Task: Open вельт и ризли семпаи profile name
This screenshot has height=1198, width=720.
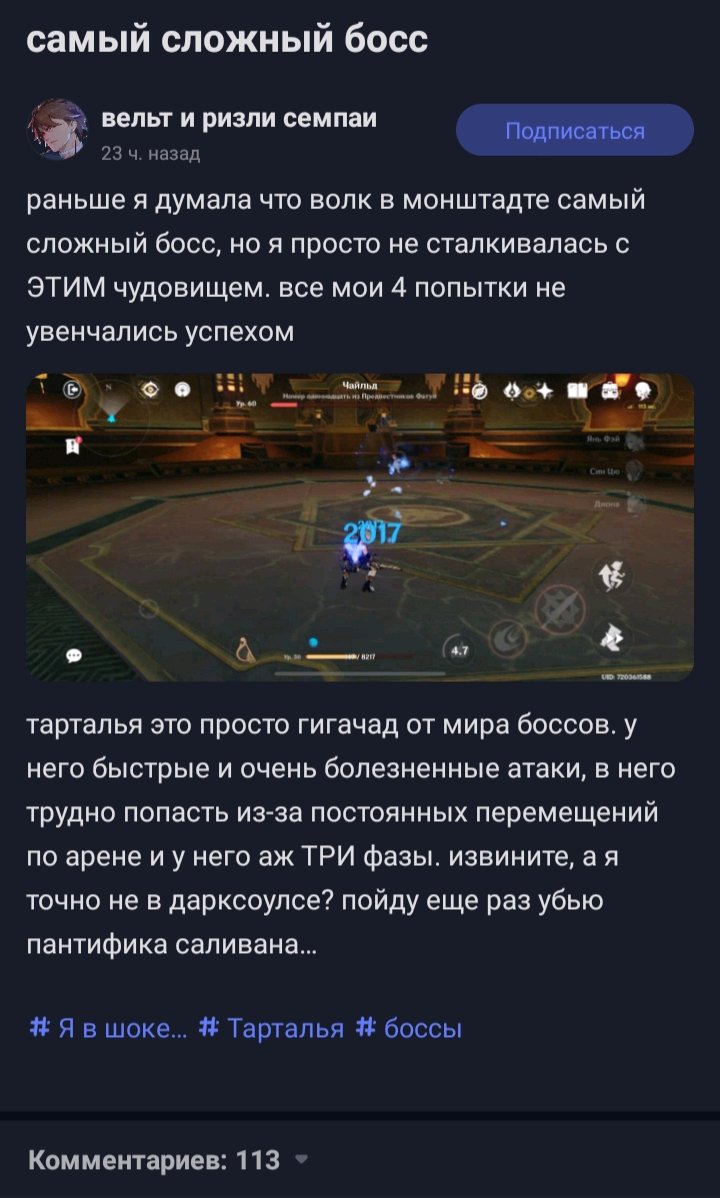Action: tap(239, 119)
